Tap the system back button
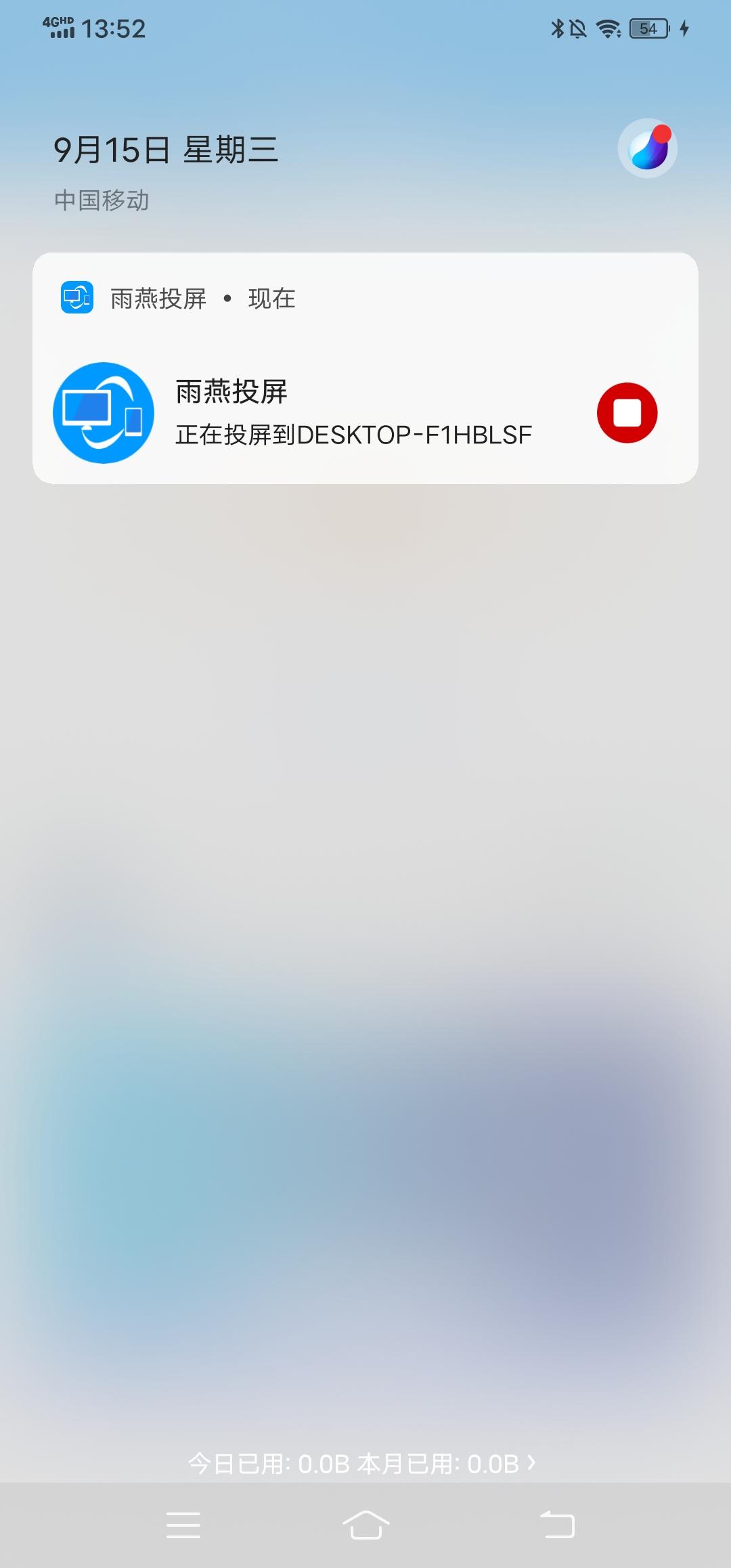The image size is (731, 1568). pos(557,1525)
